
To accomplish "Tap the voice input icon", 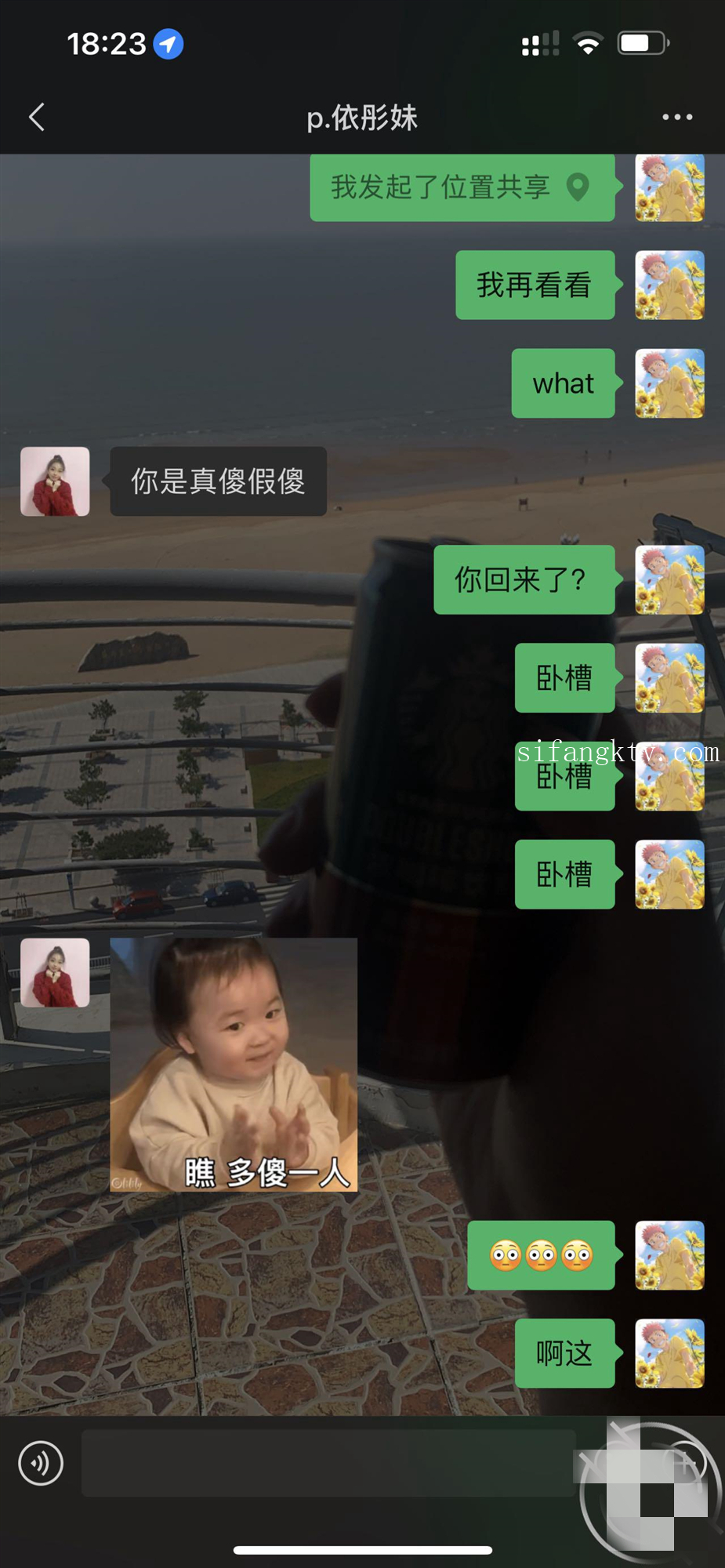I will pyautogui.click(x=41, y=1463).
